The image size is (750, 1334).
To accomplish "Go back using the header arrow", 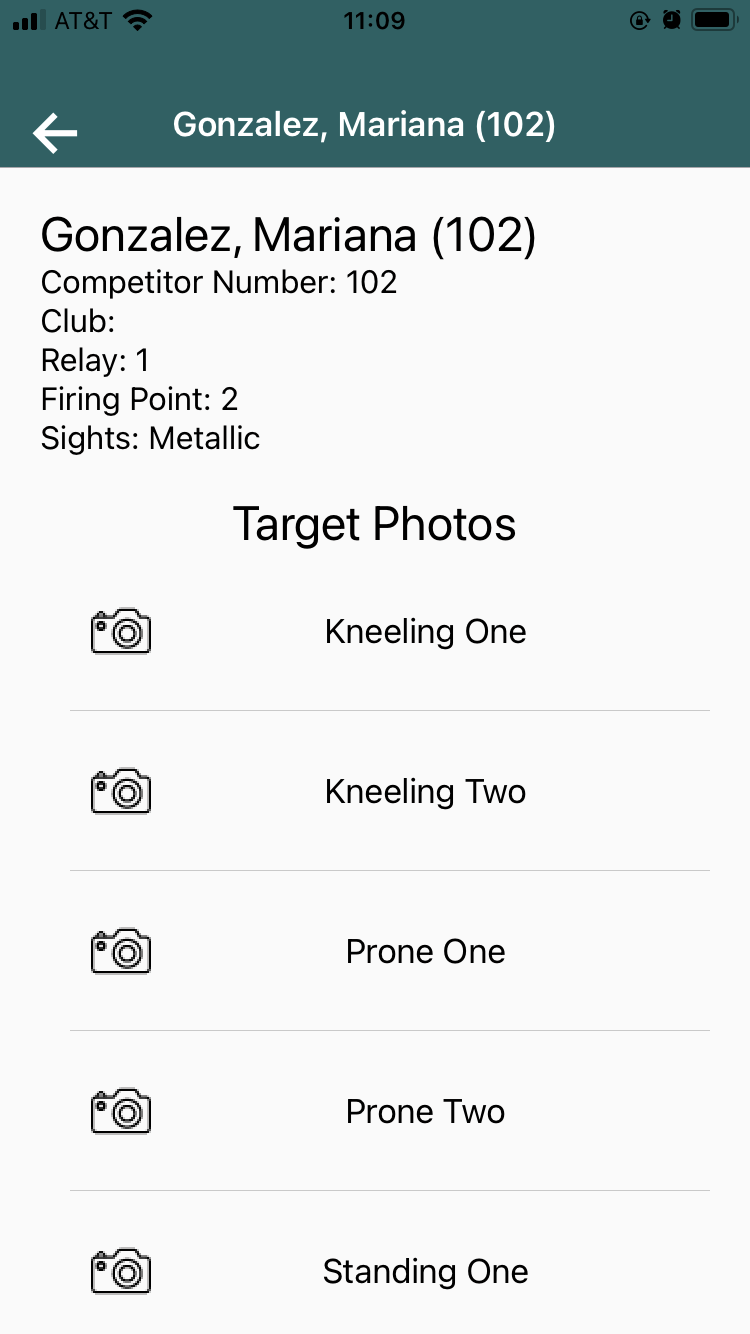I will pos(55,133).
